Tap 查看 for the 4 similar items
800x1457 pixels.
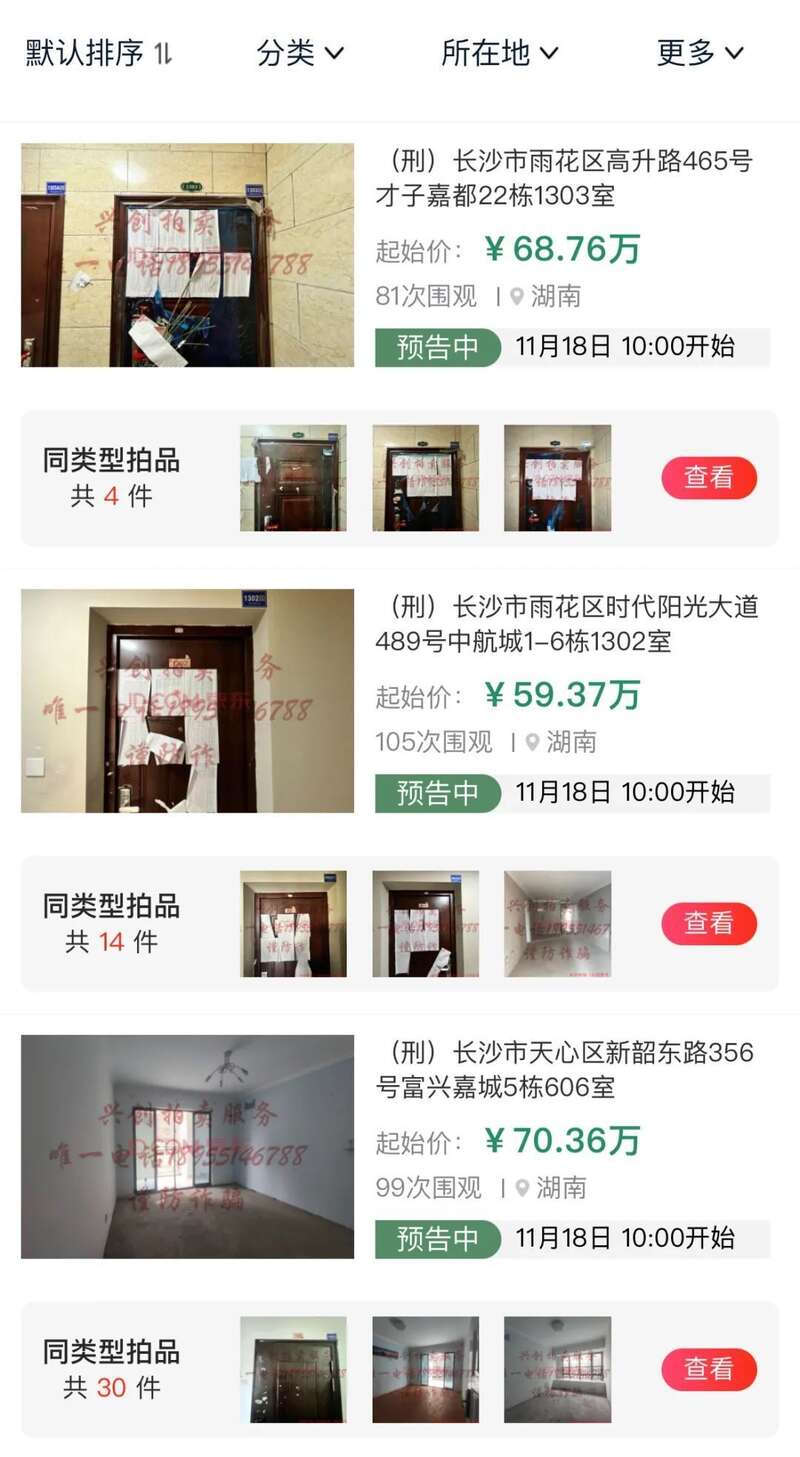(708, 478)
